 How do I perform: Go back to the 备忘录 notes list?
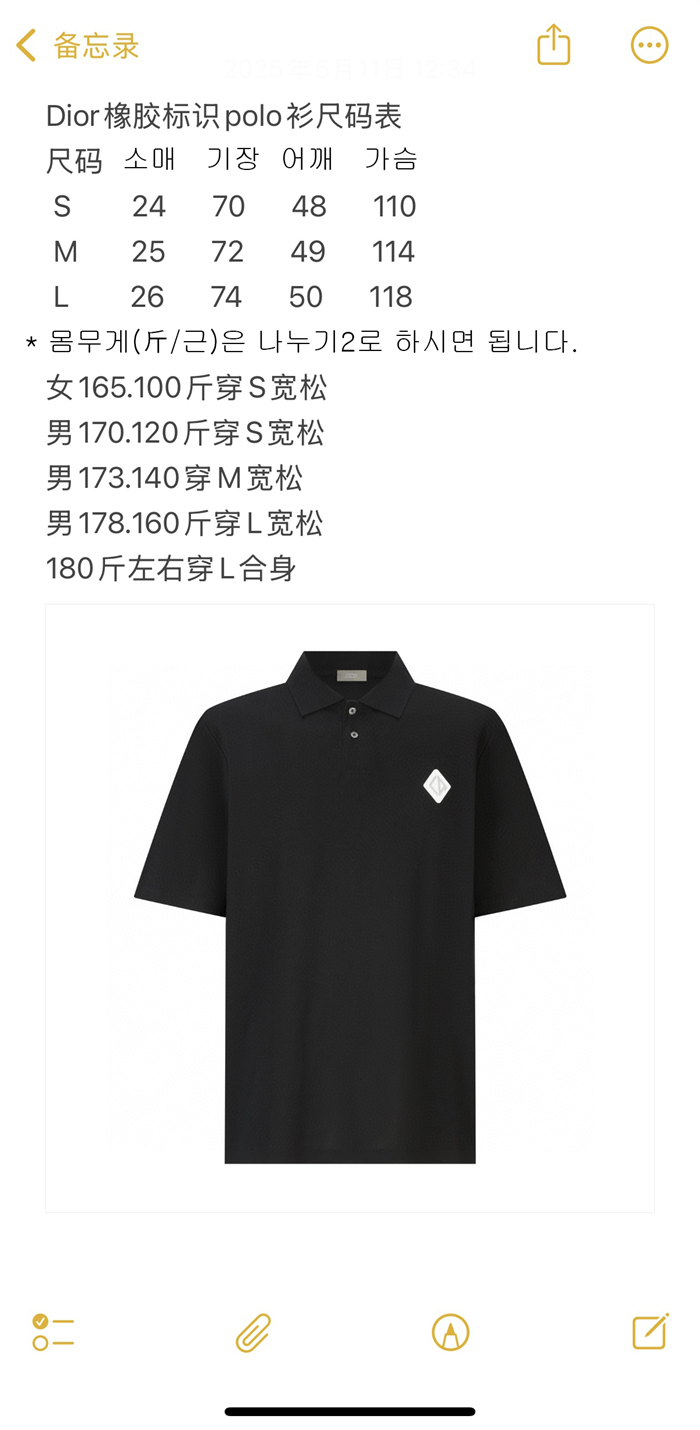click(77, 45)
